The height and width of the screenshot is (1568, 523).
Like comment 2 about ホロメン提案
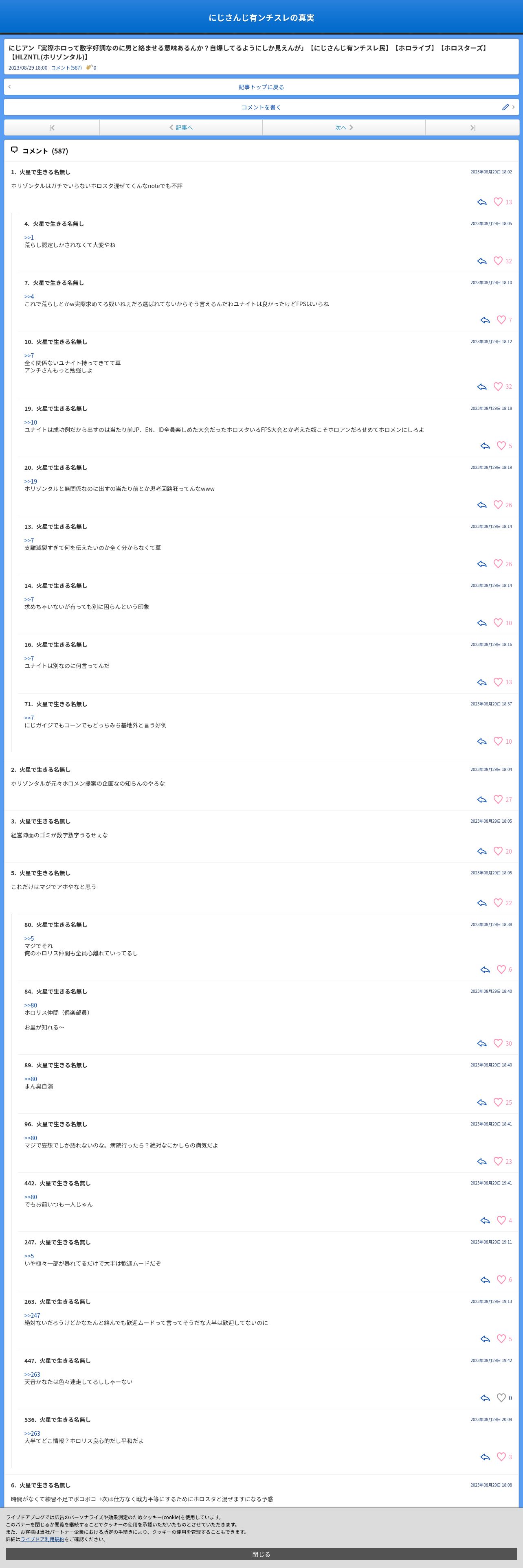pyautogui.click(x=498, y=799)
